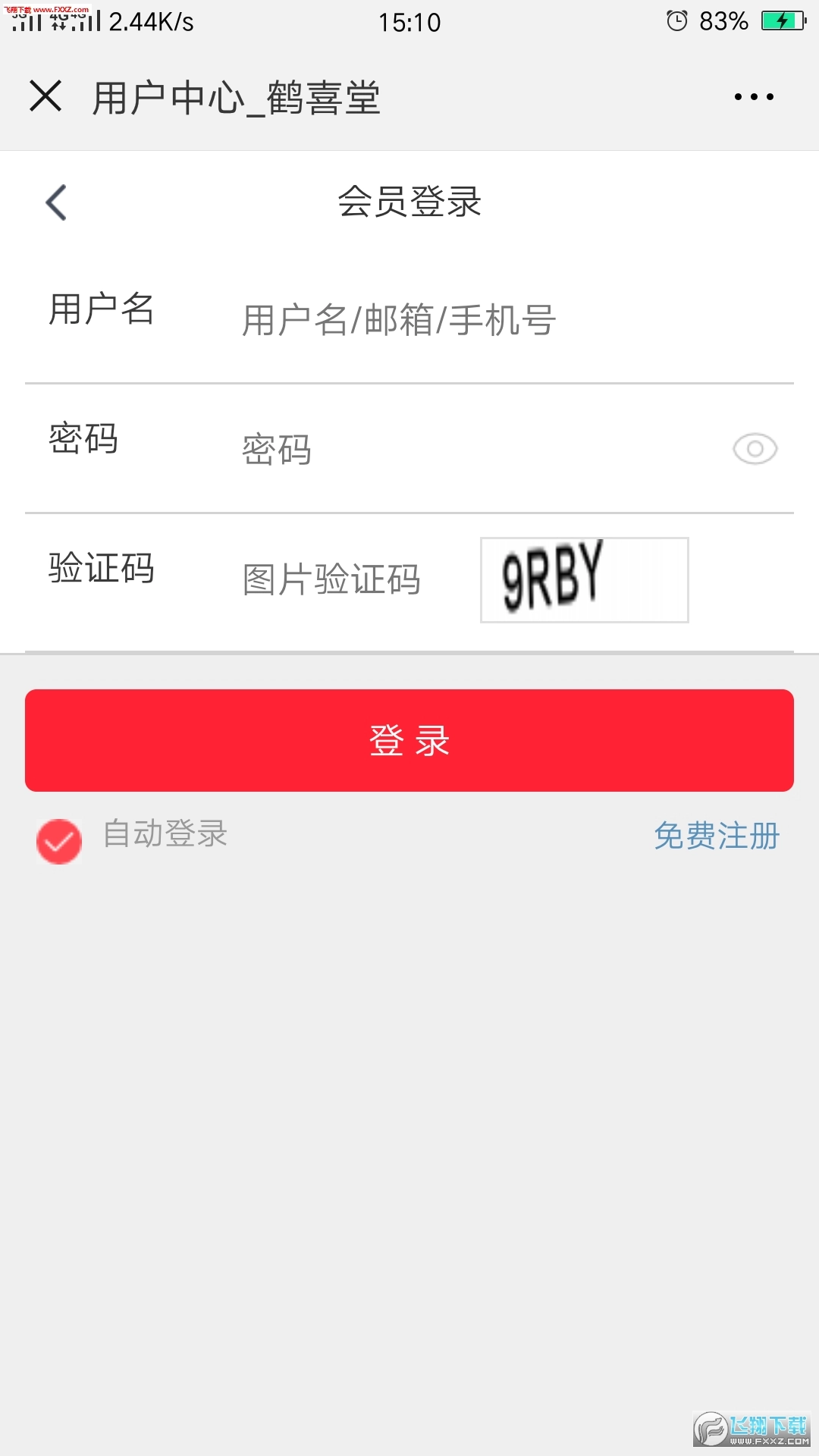Close the 用户中心_鹤喜堂 page

45,96
